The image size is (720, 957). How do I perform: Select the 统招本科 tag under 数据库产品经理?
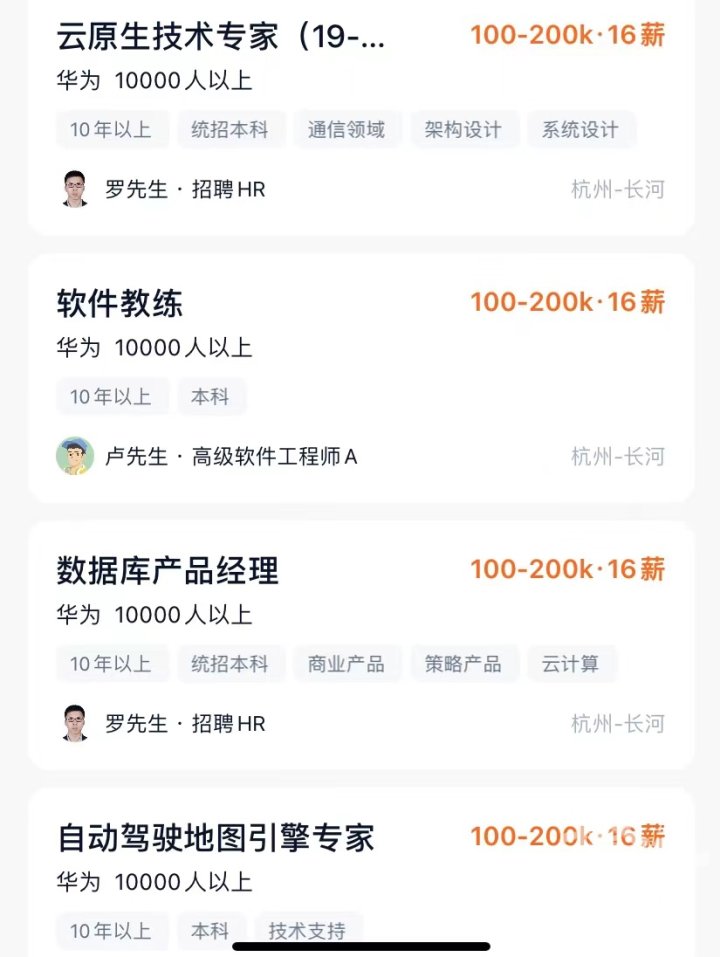231,663
